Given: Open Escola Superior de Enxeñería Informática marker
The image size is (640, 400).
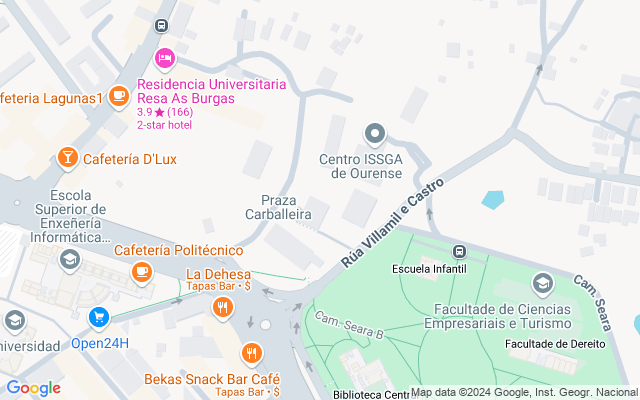Looking at the screenshot, I should click(x=70, y=262).
